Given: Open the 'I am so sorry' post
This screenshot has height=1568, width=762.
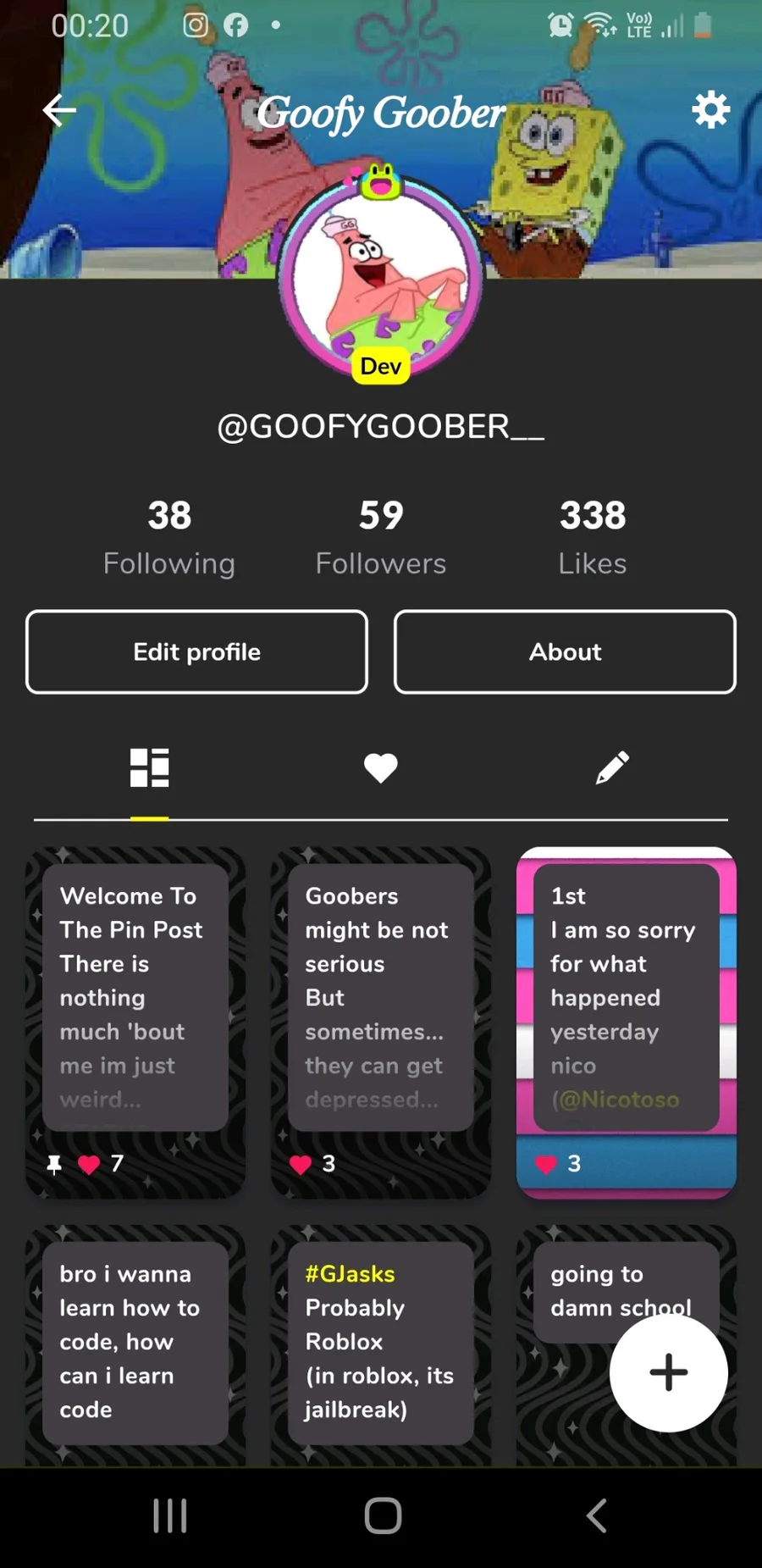Looking at the screenshot, I should pos(627,997).
